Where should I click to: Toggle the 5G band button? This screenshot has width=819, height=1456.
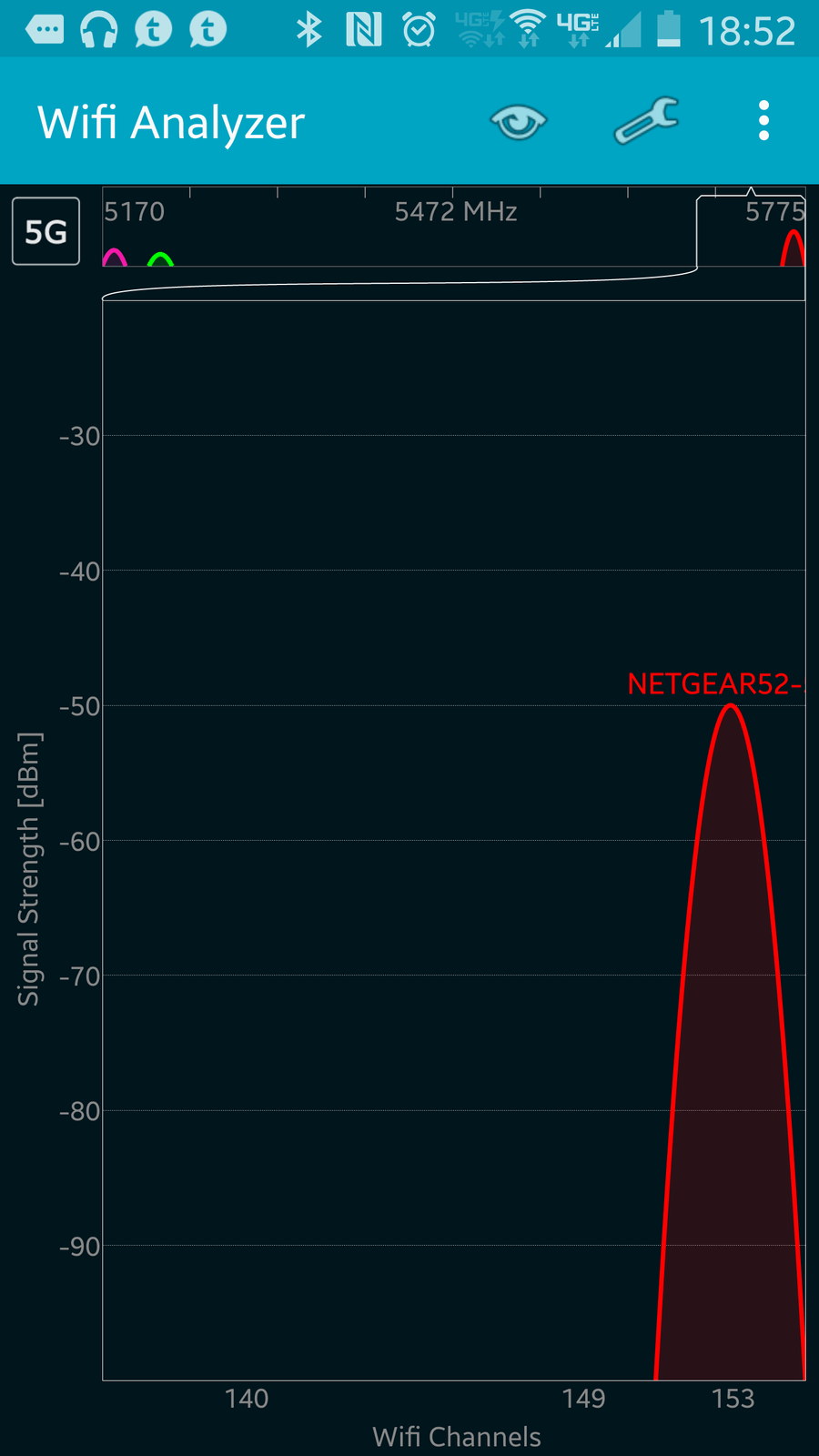[45, 231]
